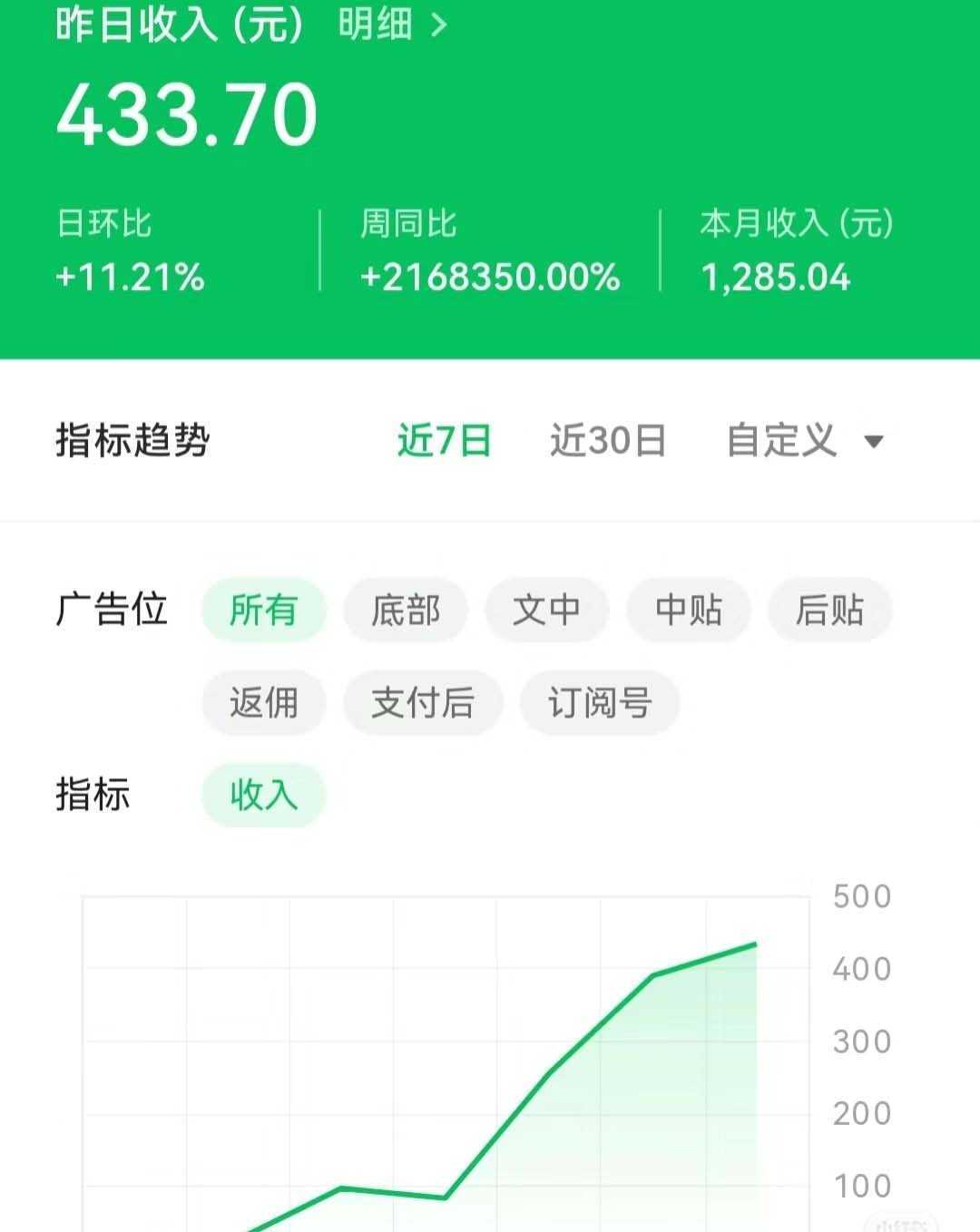Choose the 文中 ad slot option

(x=547, y=611)
